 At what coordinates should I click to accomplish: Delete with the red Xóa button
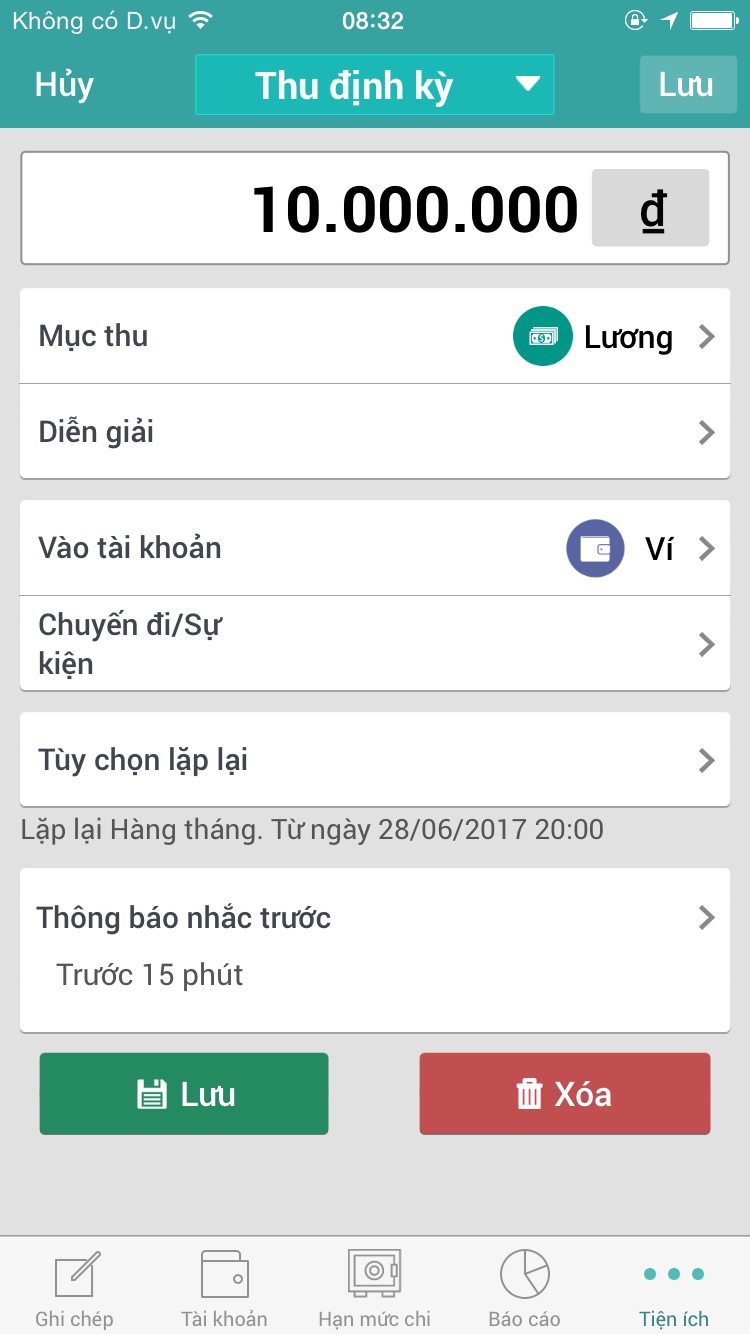565,1094
